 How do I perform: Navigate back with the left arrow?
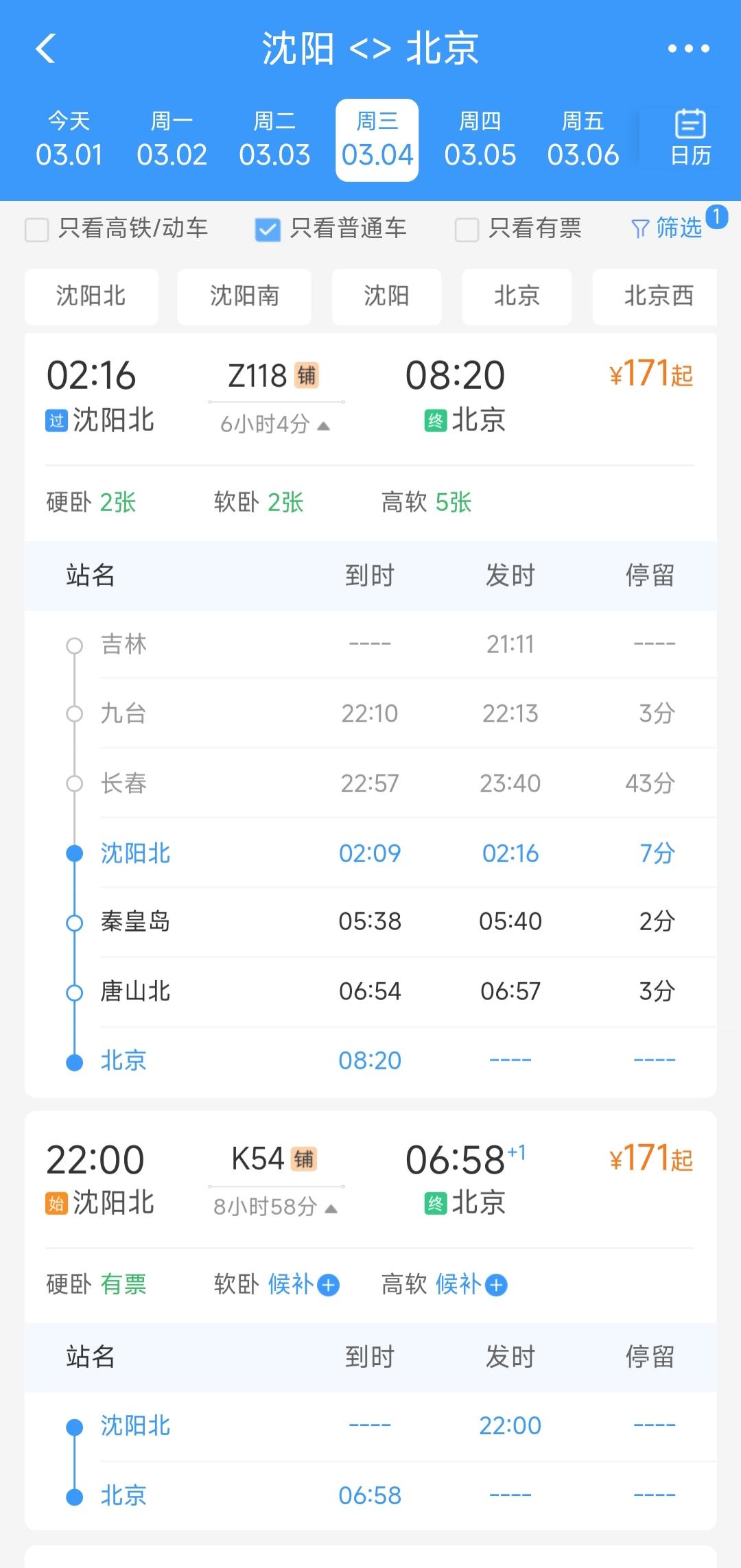[45, 49]
